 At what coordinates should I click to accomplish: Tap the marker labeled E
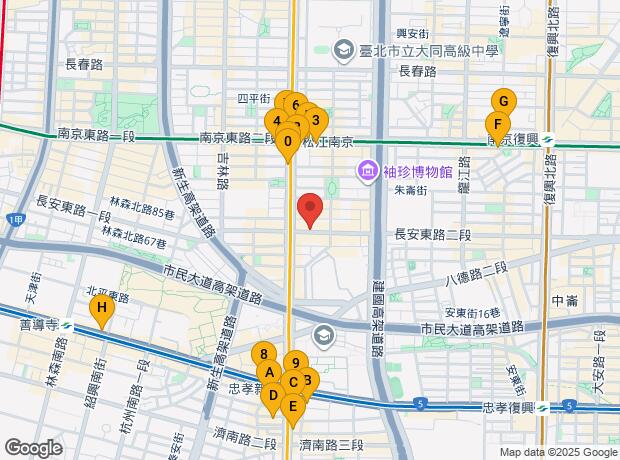coord(292,405)
